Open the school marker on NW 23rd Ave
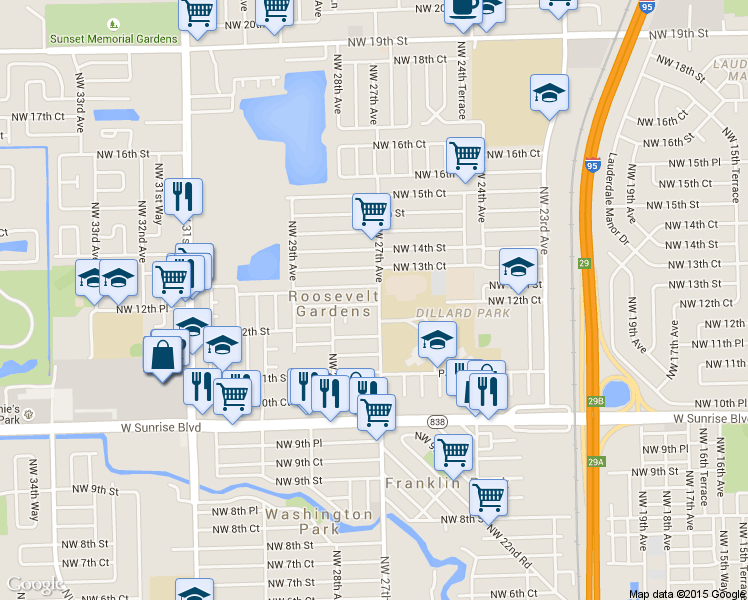Image resolution: width=748 pixels, height=600 pixels. (x=549, y=93)
